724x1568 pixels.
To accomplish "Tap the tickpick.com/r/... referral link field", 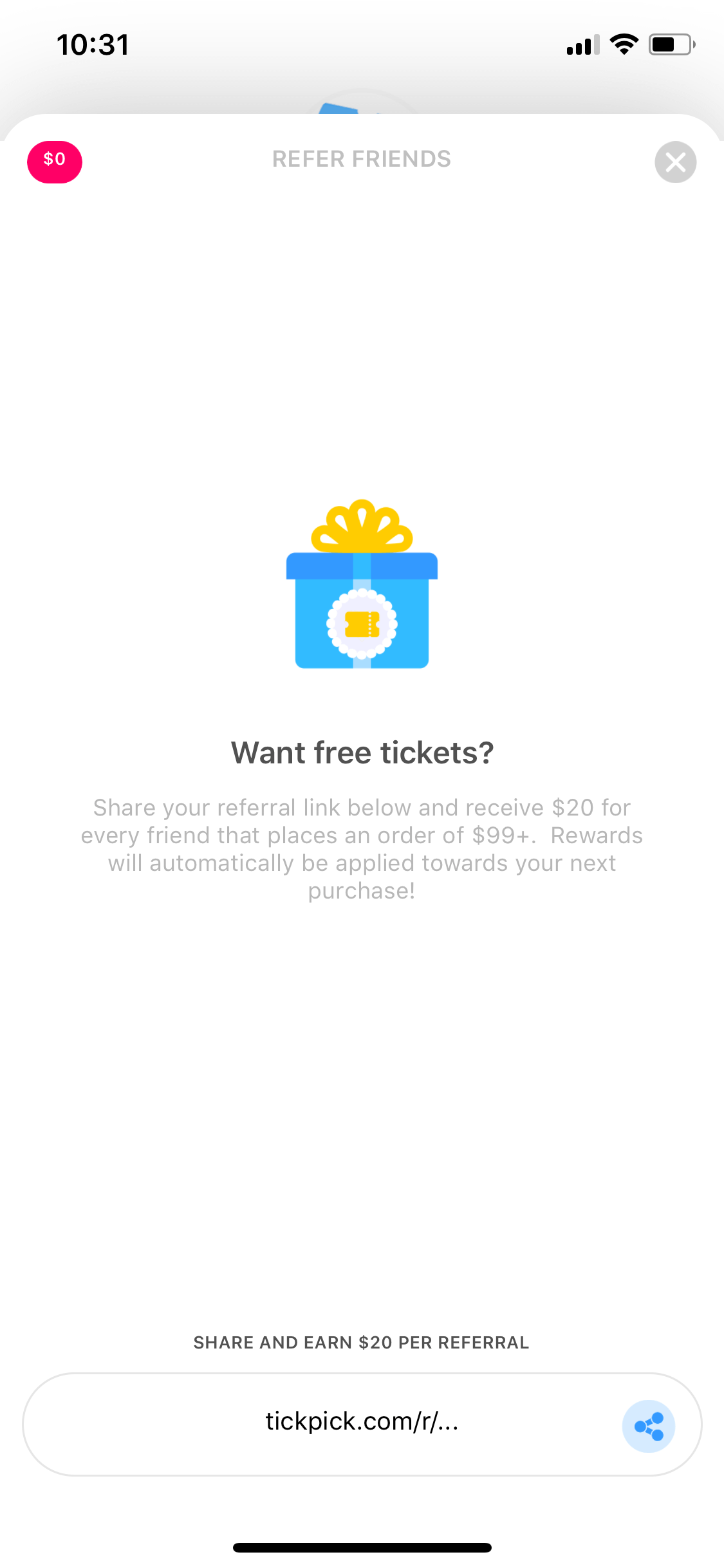I will point(362,1424).
